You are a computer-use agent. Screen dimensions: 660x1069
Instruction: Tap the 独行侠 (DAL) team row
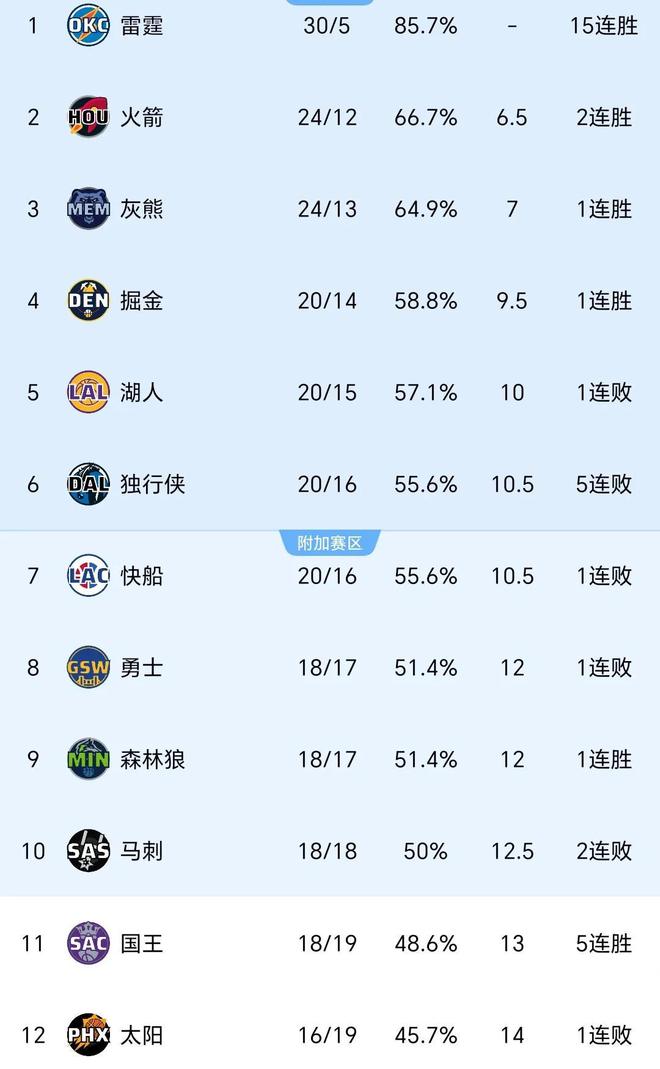(x=330, y=484)
